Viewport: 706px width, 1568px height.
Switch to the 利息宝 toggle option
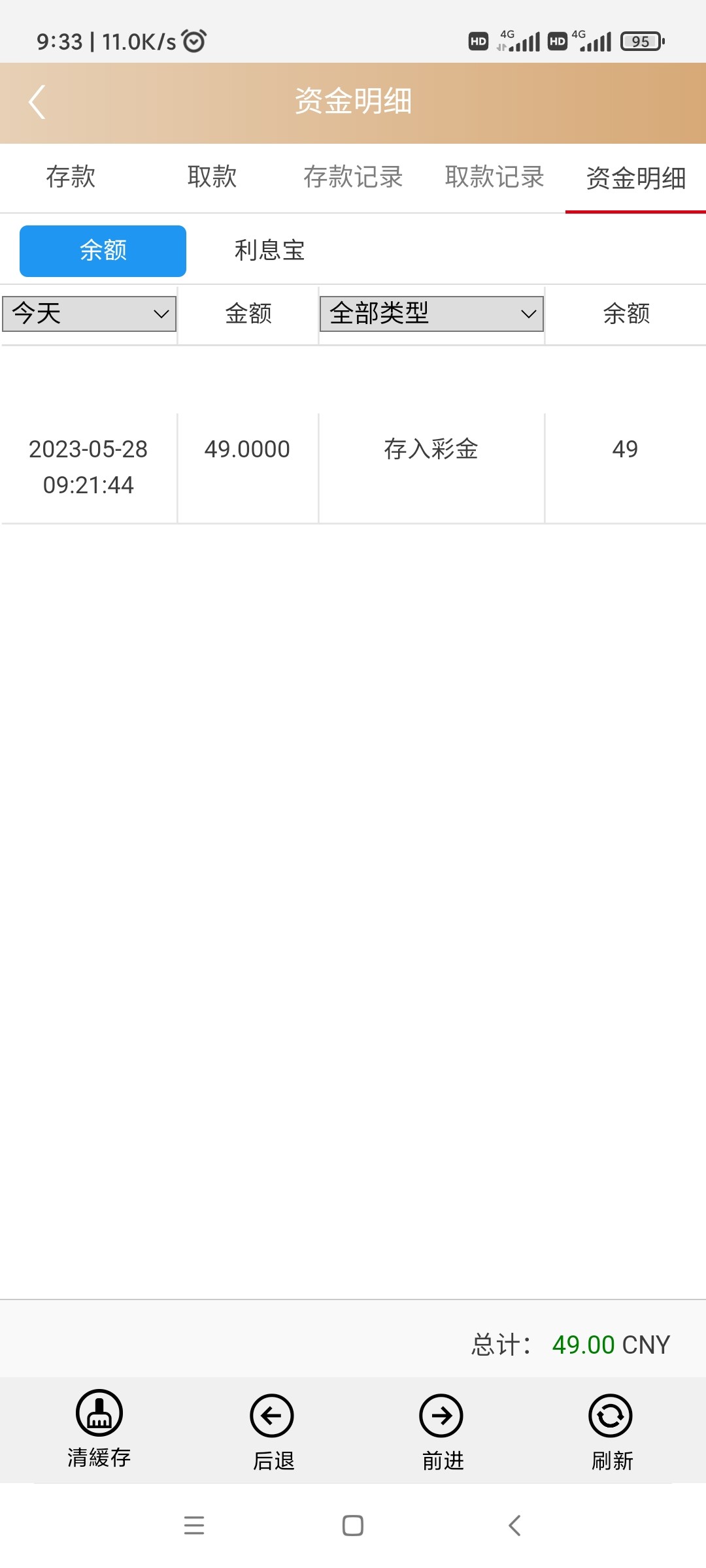coord(269,250)
